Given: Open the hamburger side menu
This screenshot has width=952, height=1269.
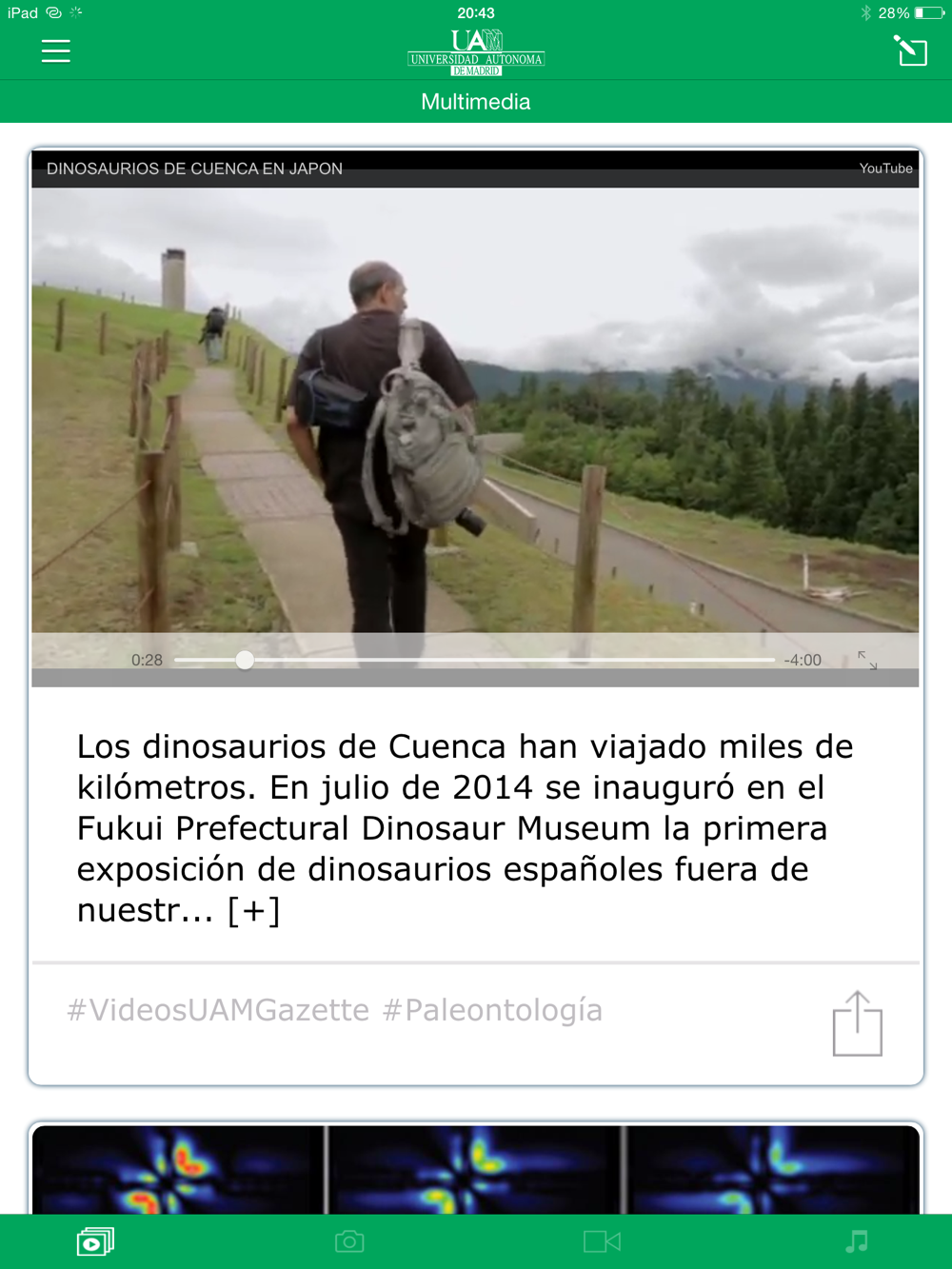Looking at the screenshot, I should click(56, 51).
